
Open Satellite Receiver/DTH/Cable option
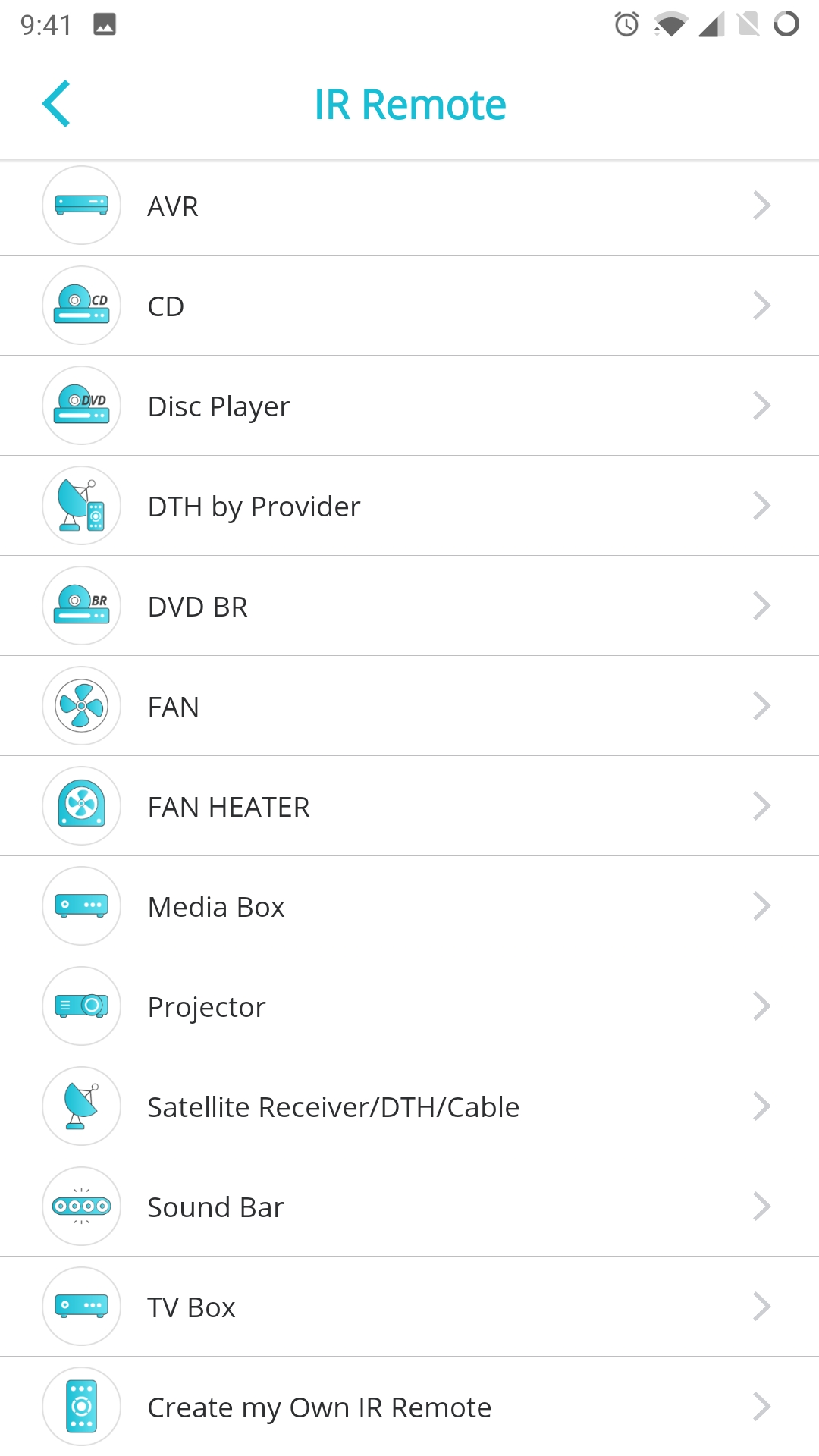[x=409, y=1107]
